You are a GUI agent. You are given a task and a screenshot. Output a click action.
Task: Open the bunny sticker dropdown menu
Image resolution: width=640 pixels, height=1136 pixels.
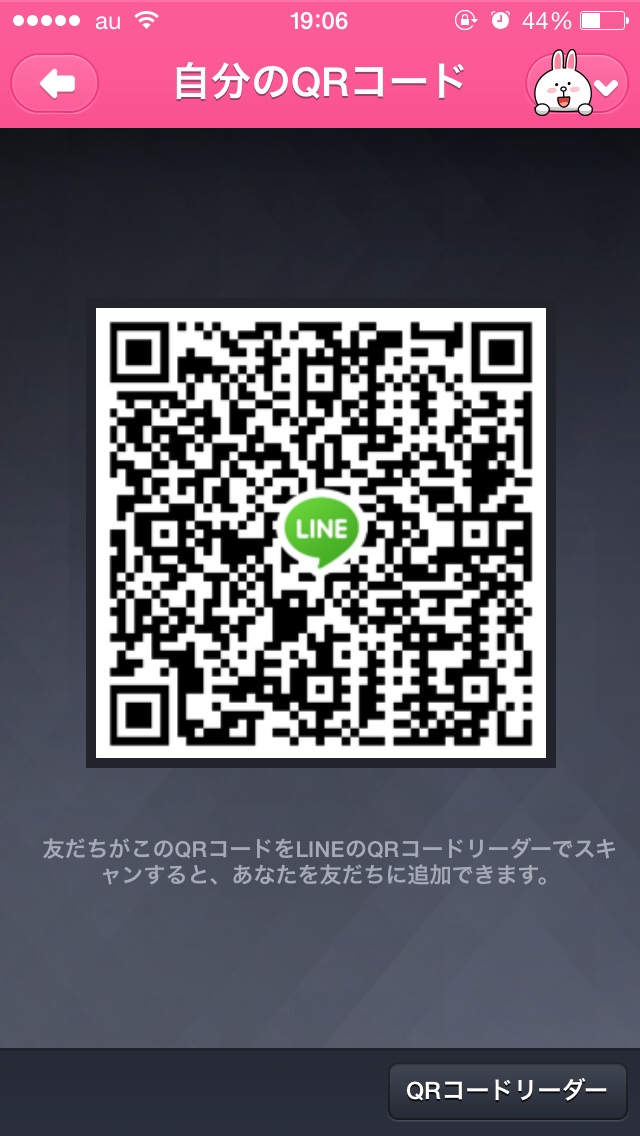coord(579,85)
